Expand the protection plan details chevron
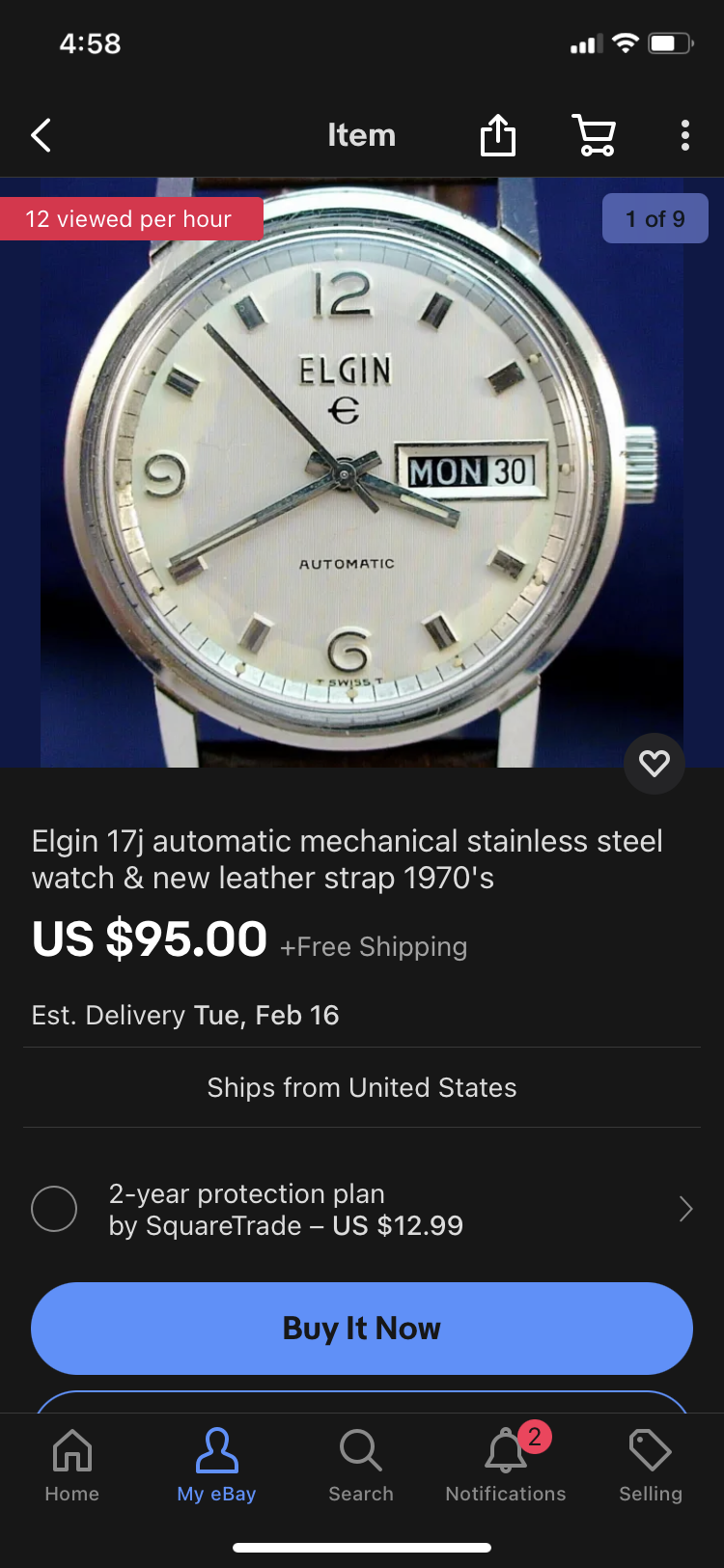 click(685, 1209)
